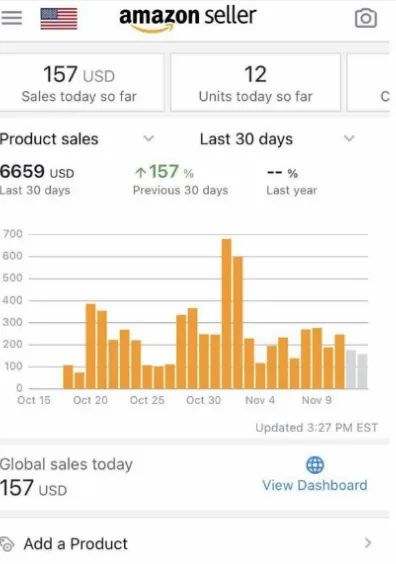Image resolution: width=396 pixels, height=564 pixels.
Task: Open the hamburger menu
Action: (x=11, y=18)
